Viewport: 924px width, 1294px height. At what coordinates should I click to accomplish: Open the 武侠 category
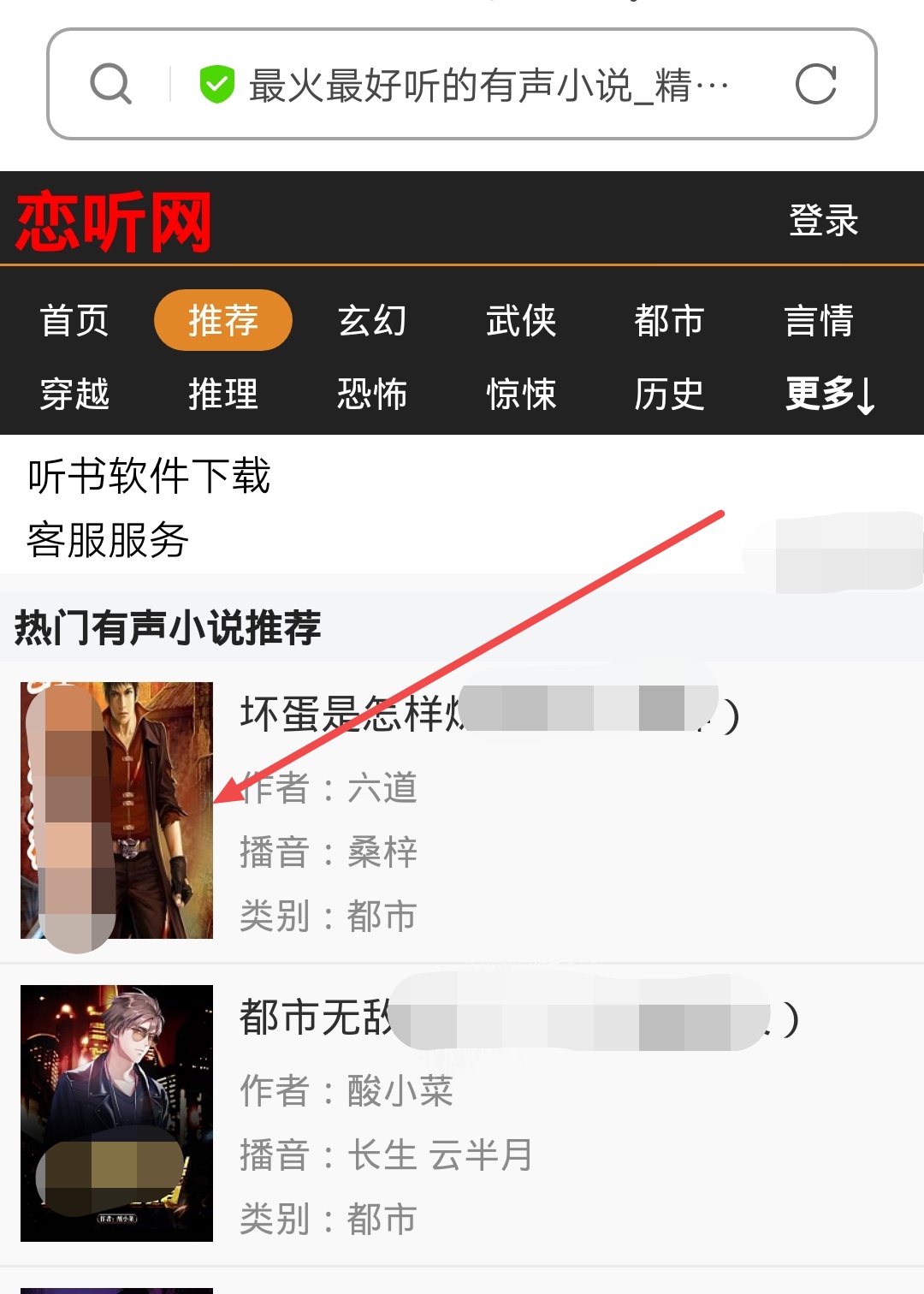pyautogui.click(x=523, y=321)
